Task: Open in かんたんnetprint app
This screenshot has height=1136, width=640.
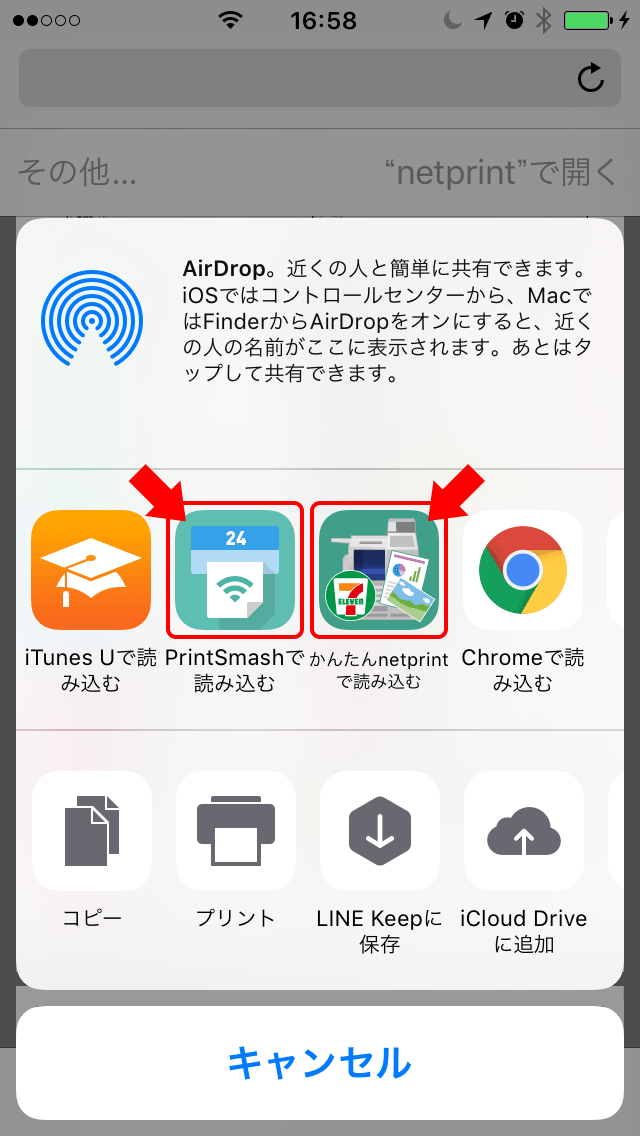Action: (x=379, y=570)
